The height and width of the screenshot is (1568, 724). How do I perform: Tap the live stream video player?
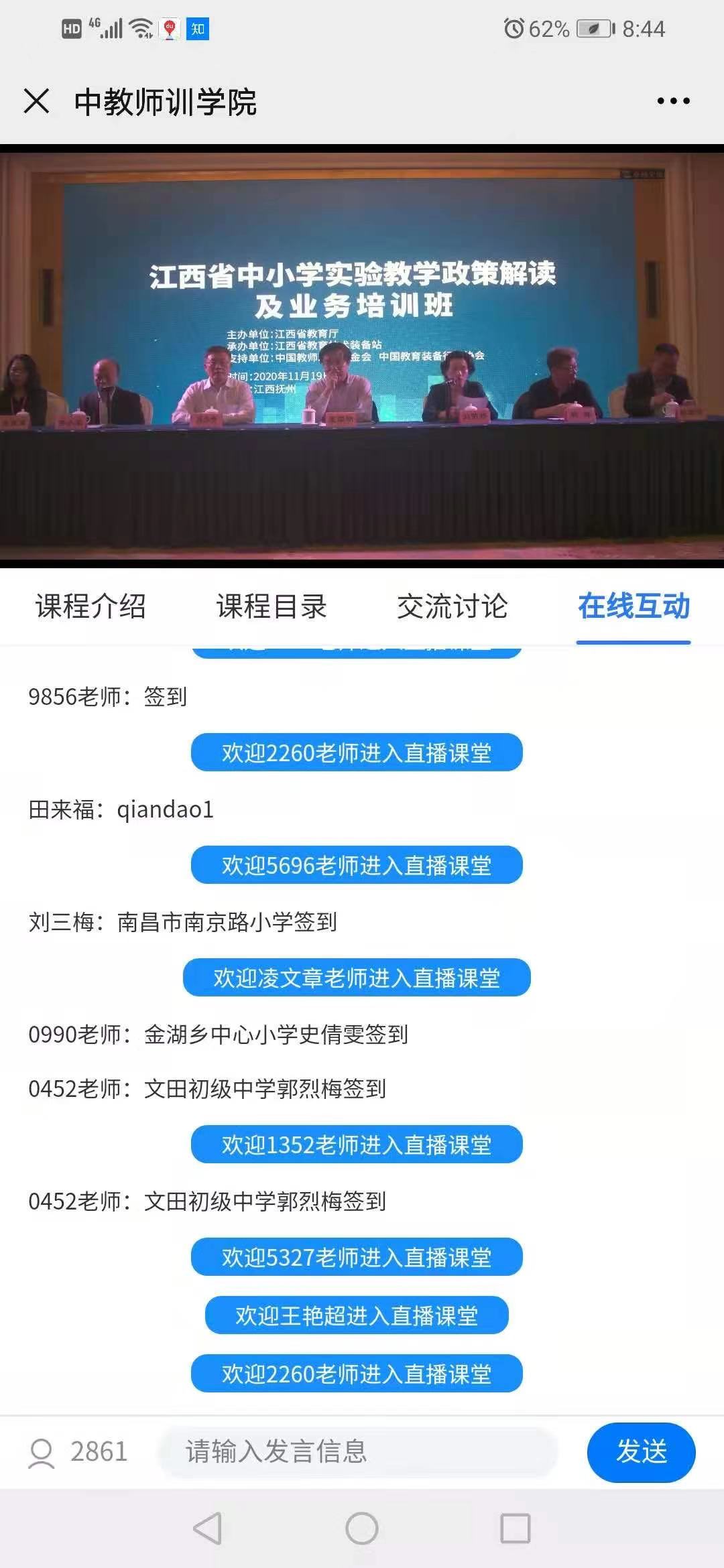click(x=362, y=356)
